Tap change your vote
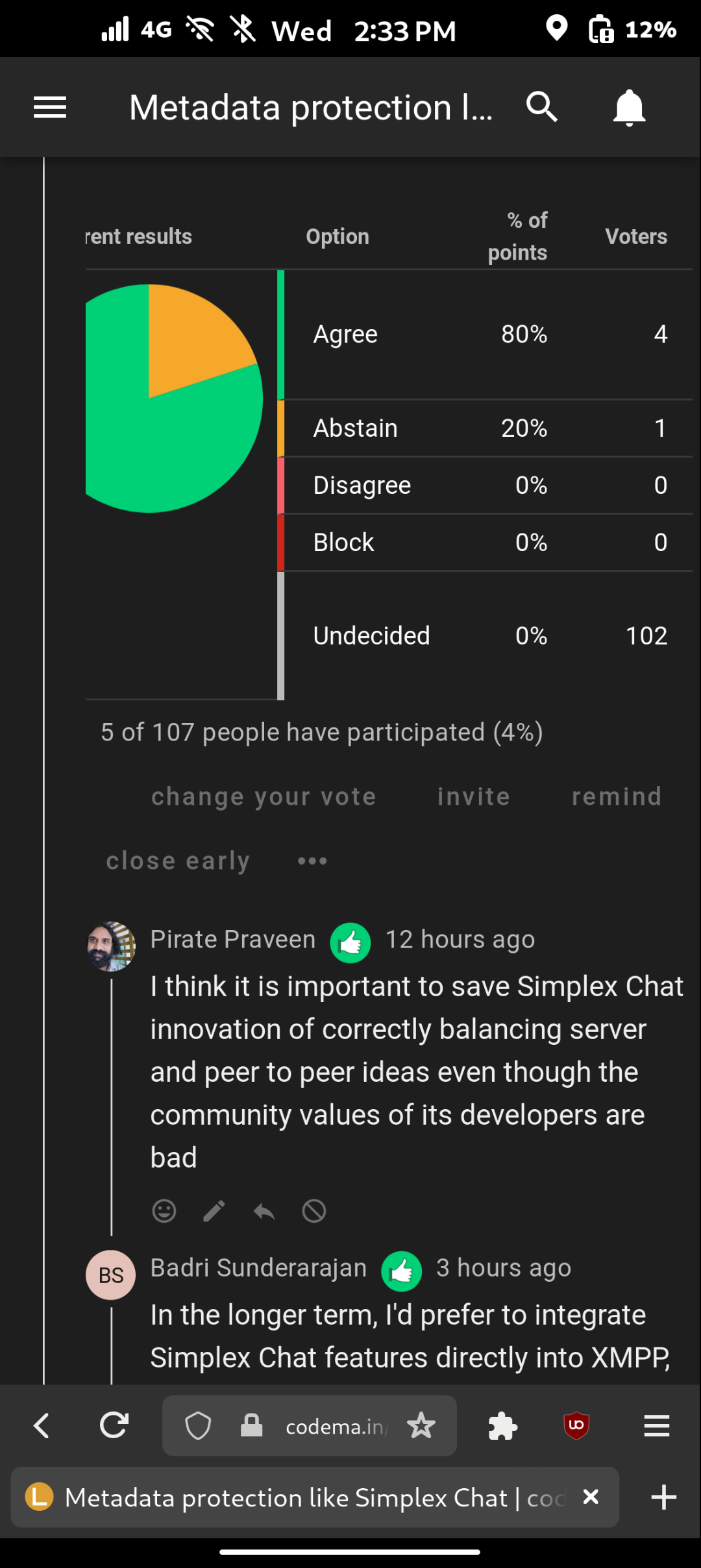The height and width of the screenshot is (1568, 701). [x=264, y=797]
